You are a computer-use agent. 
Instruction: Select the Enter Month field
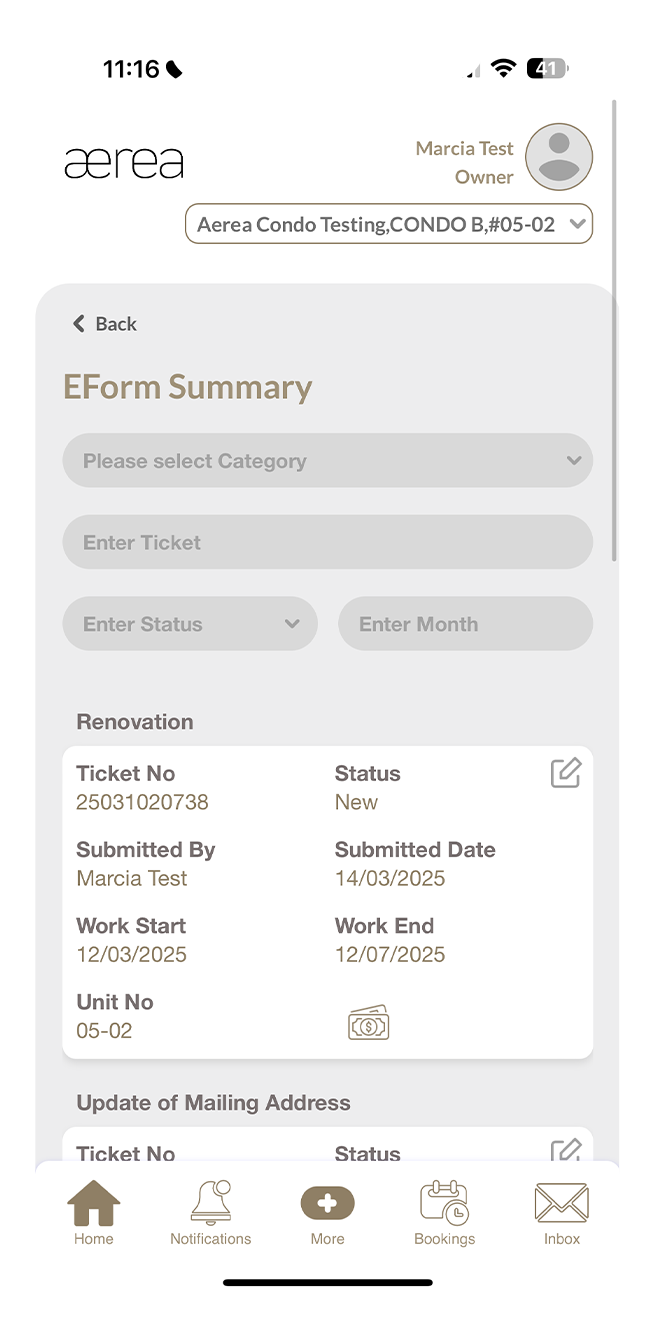(465, 624)
